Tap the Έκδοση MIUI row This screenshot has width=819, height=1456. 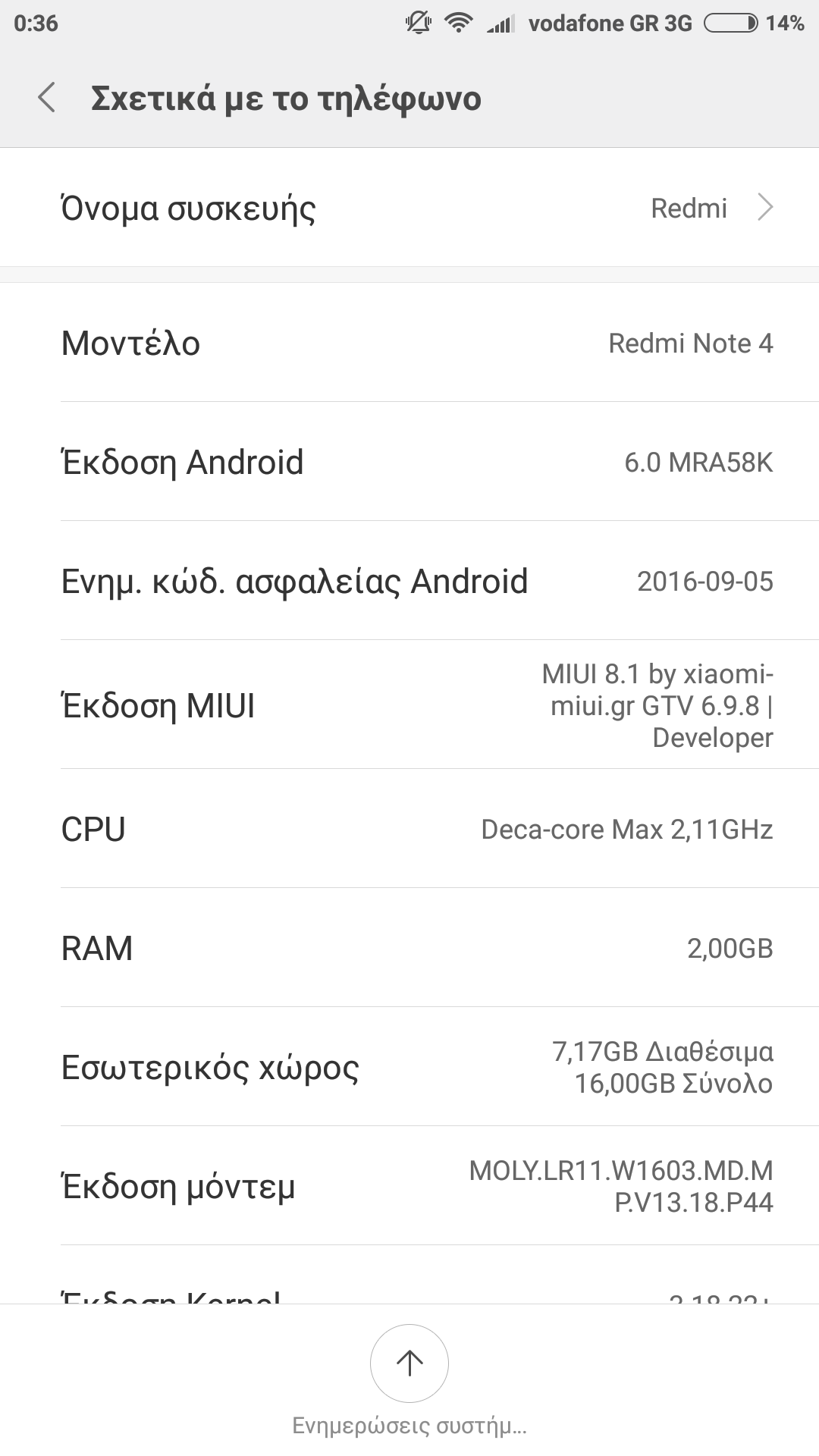pyautogui.click(x=409, y=705)
